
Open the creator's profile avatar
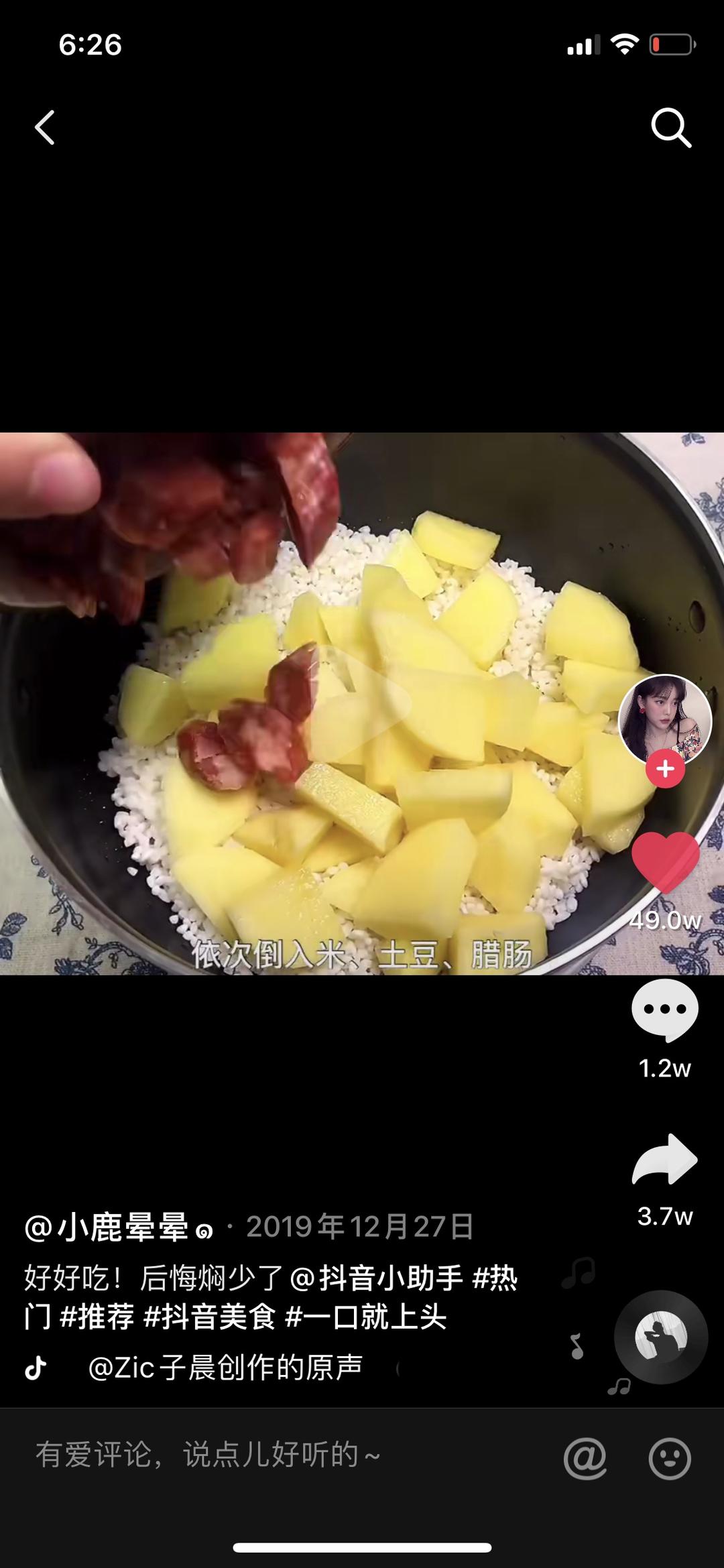pos(664,721)
